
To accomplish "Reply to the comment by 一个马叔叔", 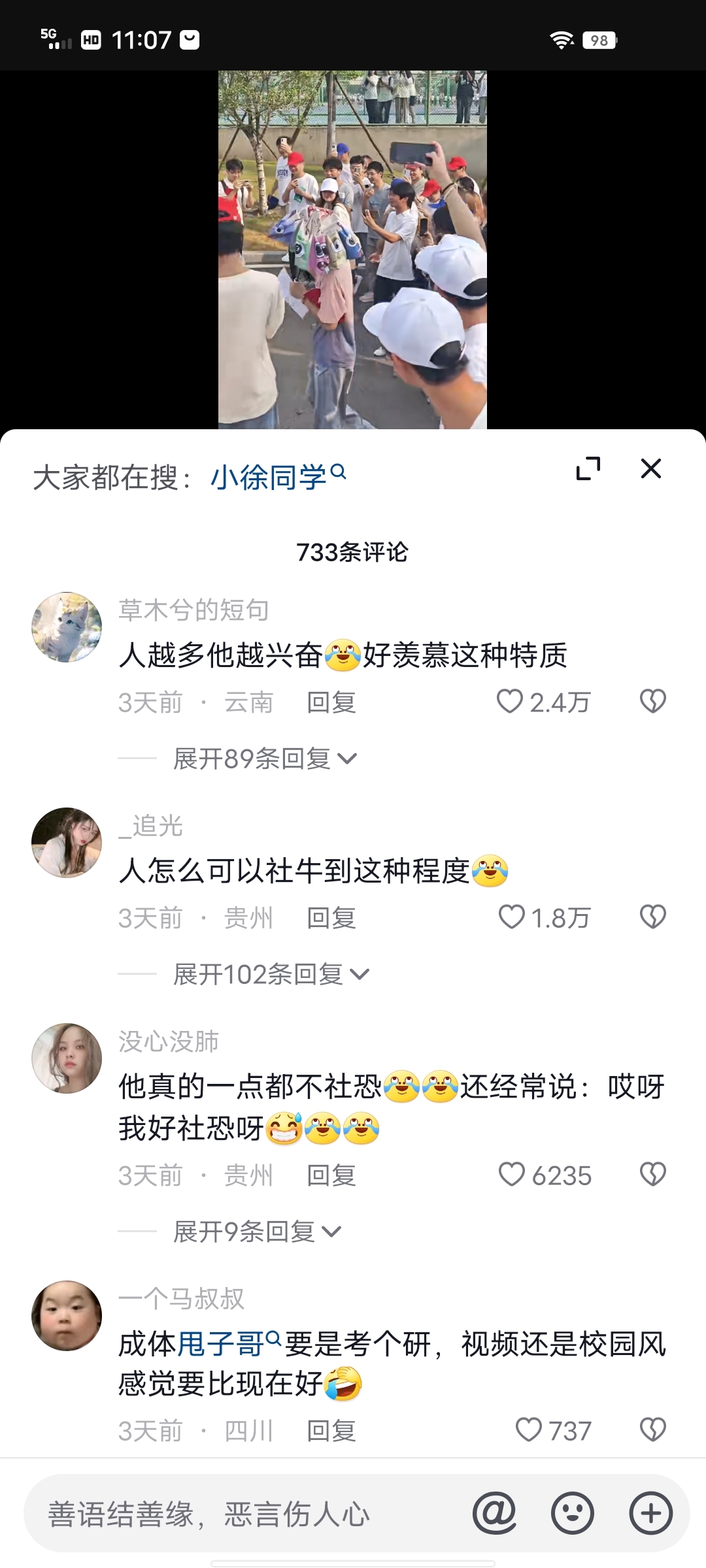I will click(x=331, y=1431).
